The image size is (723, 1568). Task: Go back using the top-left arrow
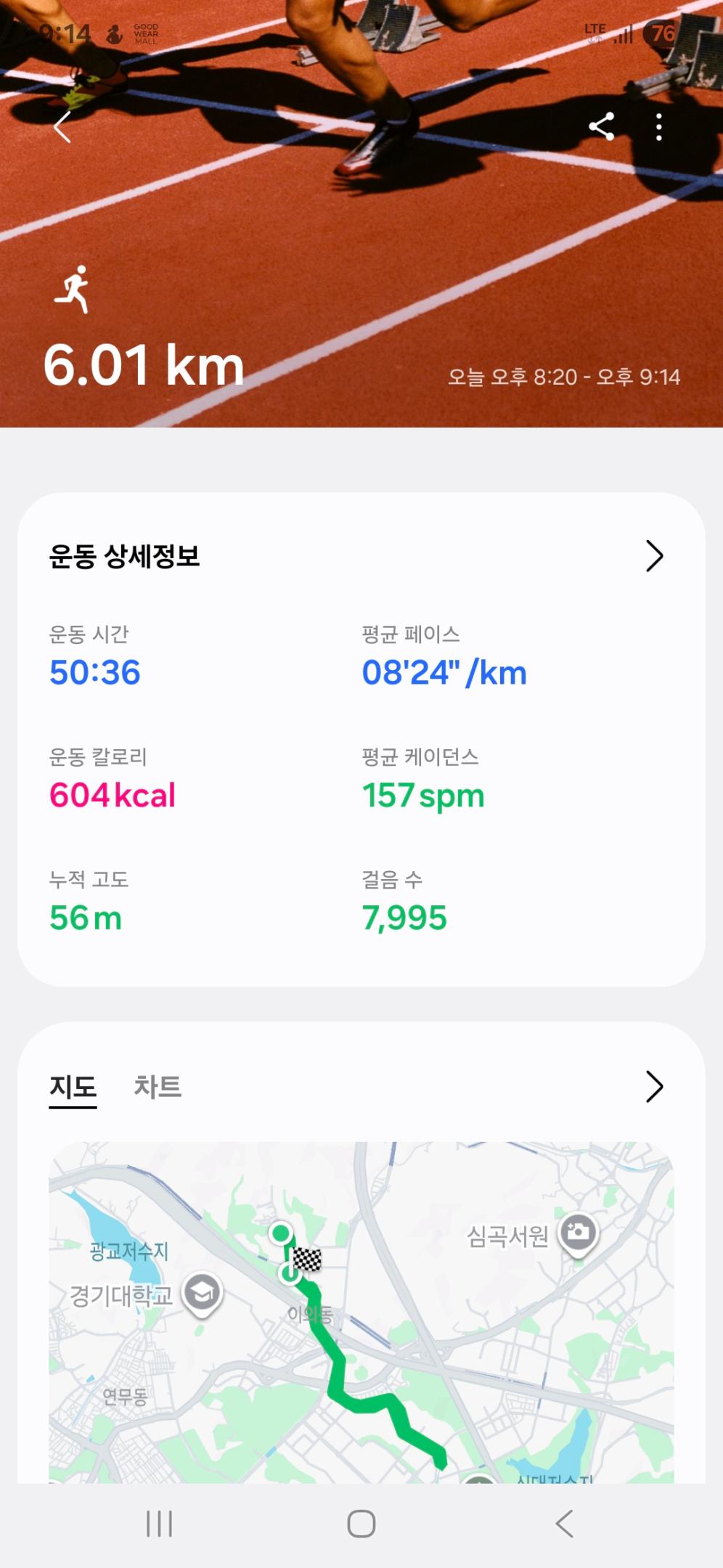click(x=63, y=127)
